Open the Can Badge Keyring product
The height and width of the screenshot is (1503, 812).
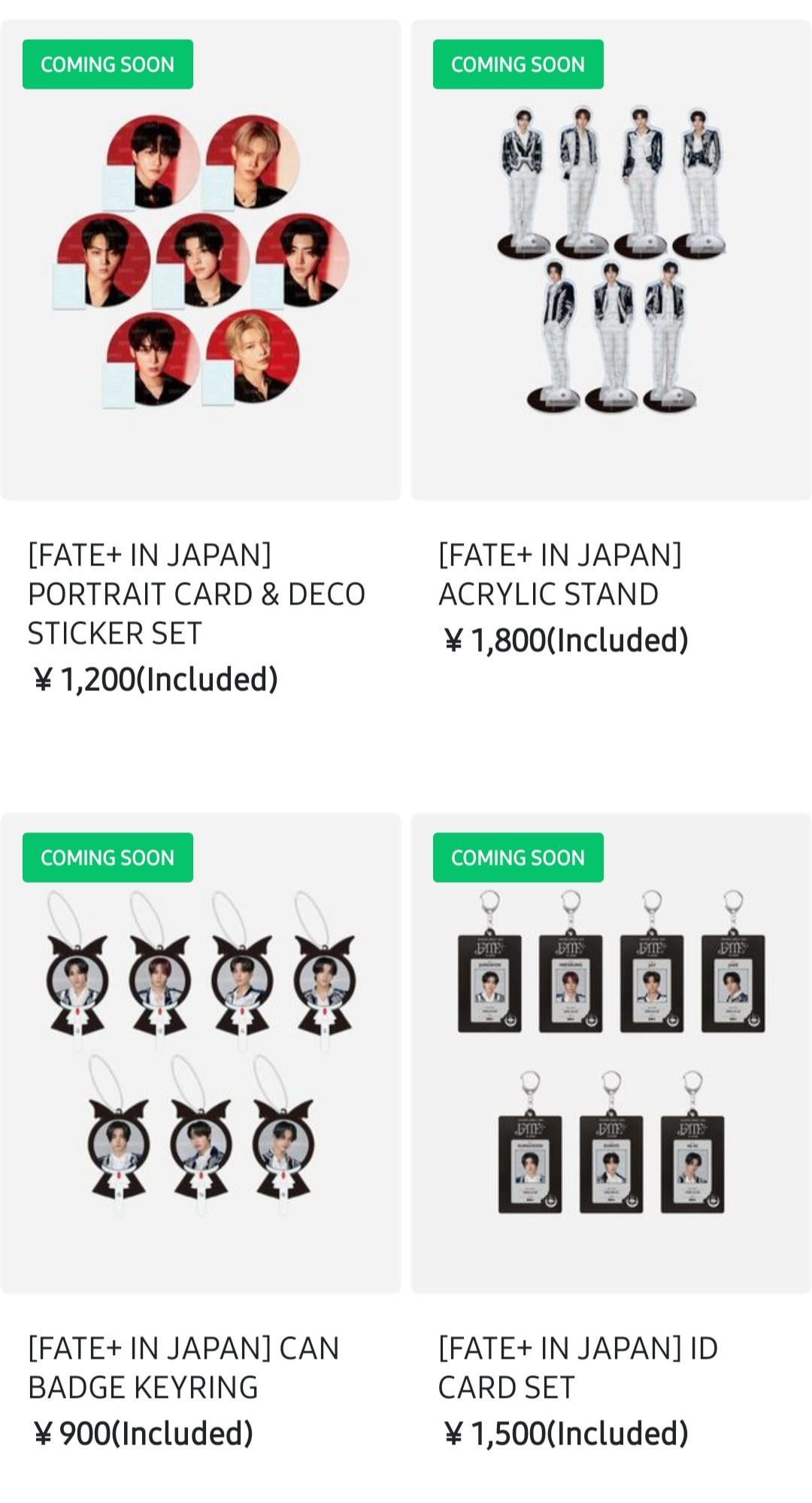pyautogui.click(x=201, y=1053)
